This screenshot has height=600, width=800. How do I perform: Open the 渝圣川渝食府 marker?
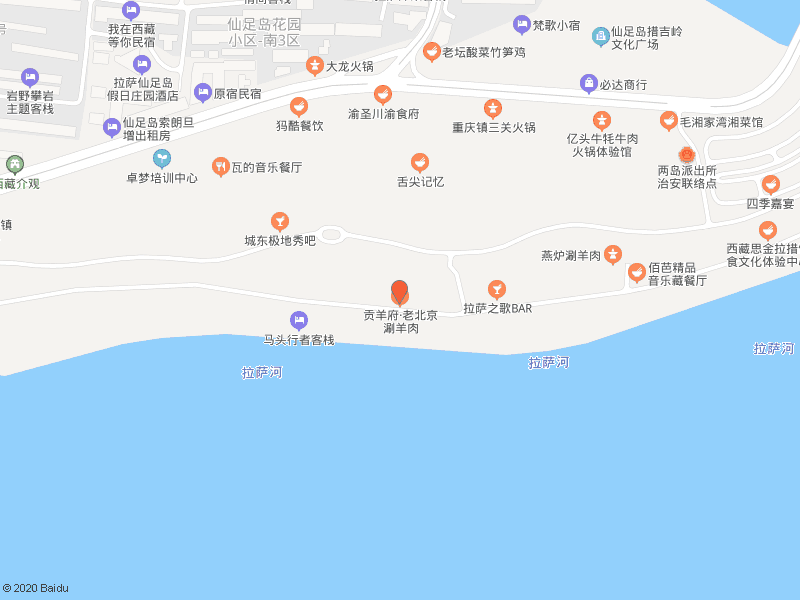tap(382, 95)
